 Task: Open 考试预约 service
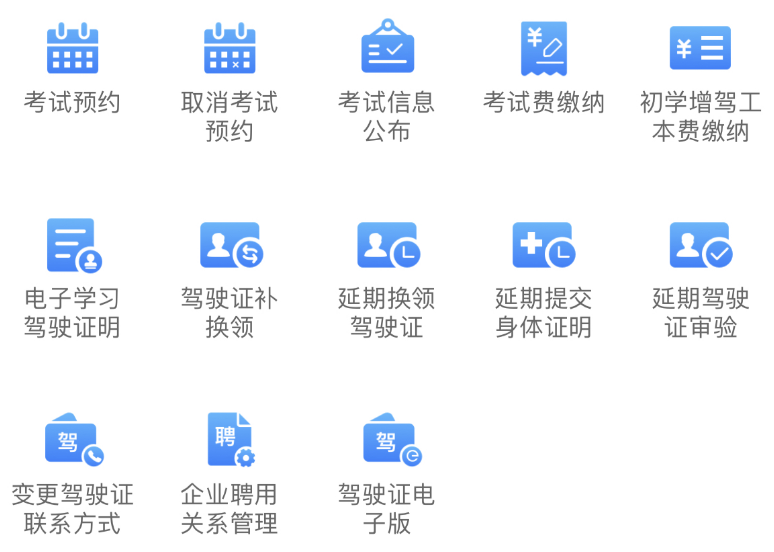click(72, 50)
